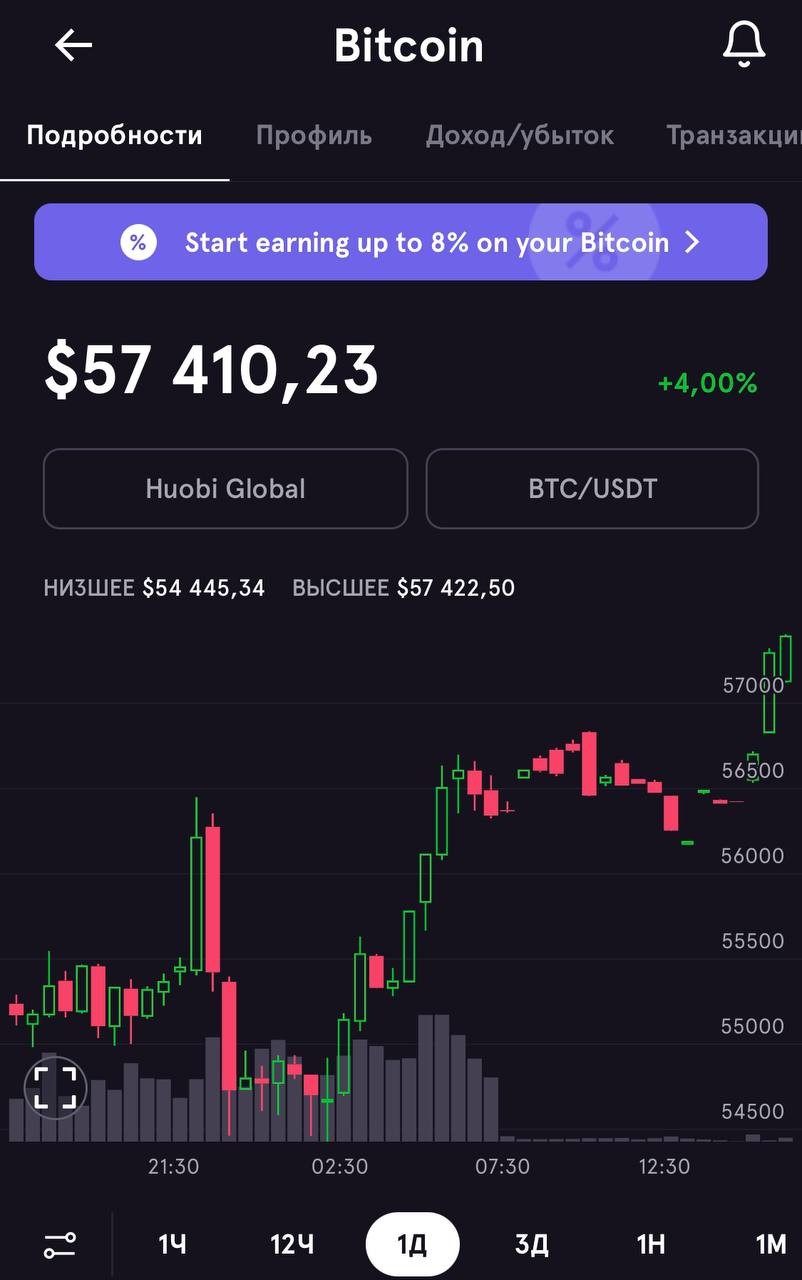Select the 1Ч chart interval
This screenshot has width=802, height=1280.
[x=172, y=1245]
